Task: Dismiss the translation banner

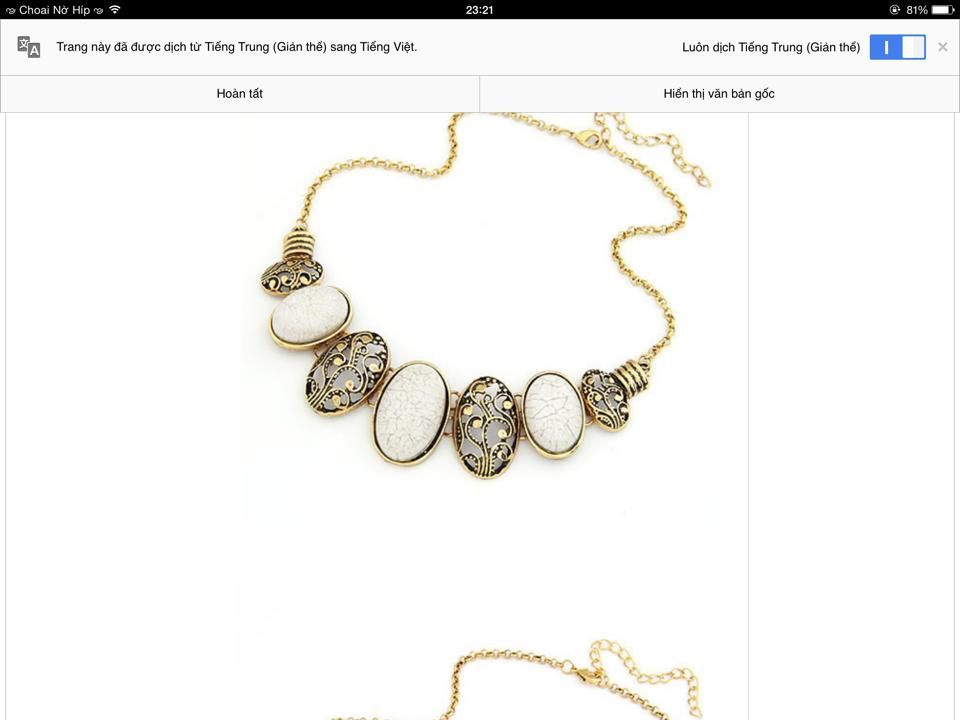Action: click(x=942, y=47)
